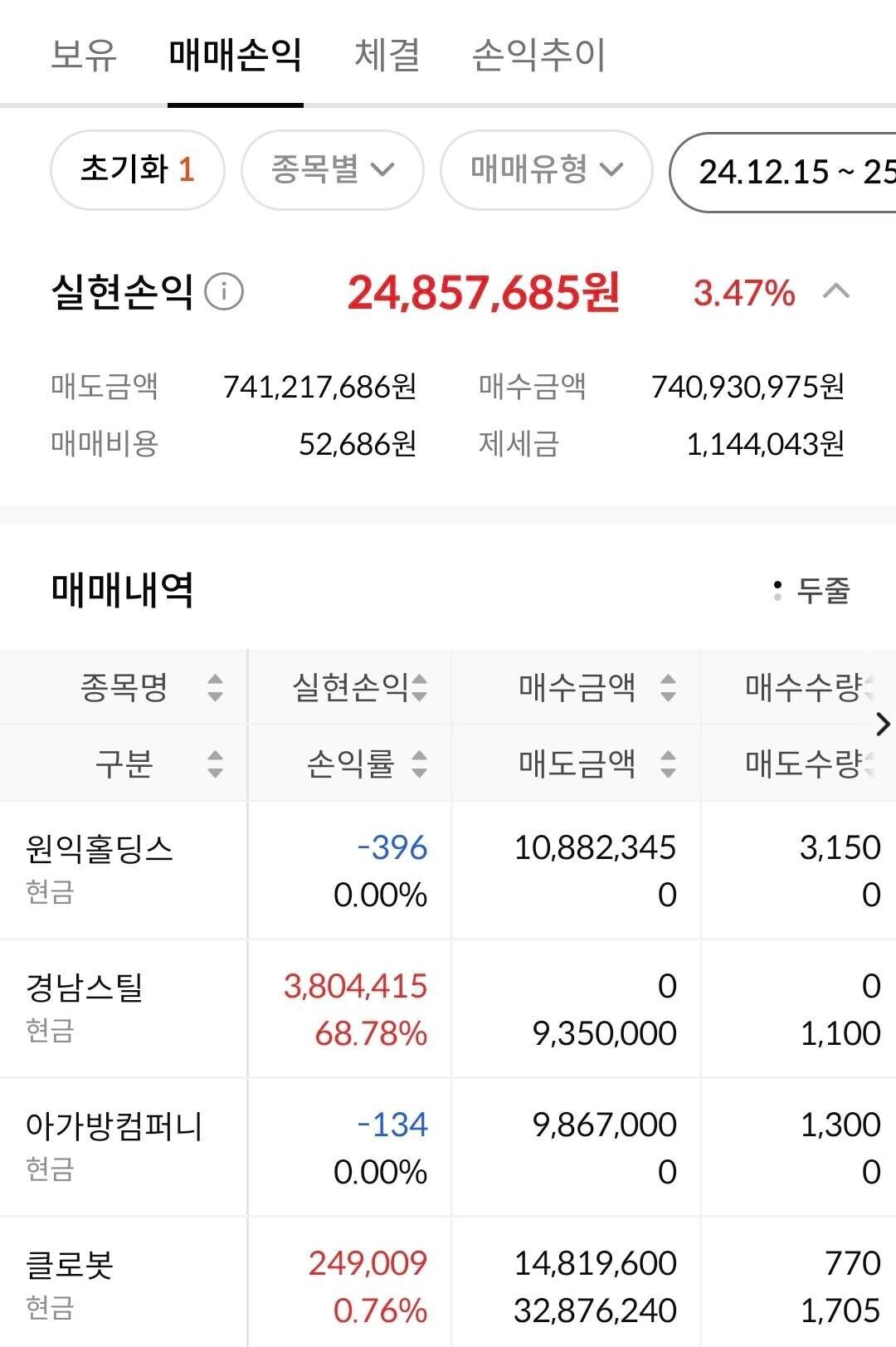This screenshot has width=896, height=1347.
Task: Switch to the 손익추이 tab
Action: click(538, 54)
